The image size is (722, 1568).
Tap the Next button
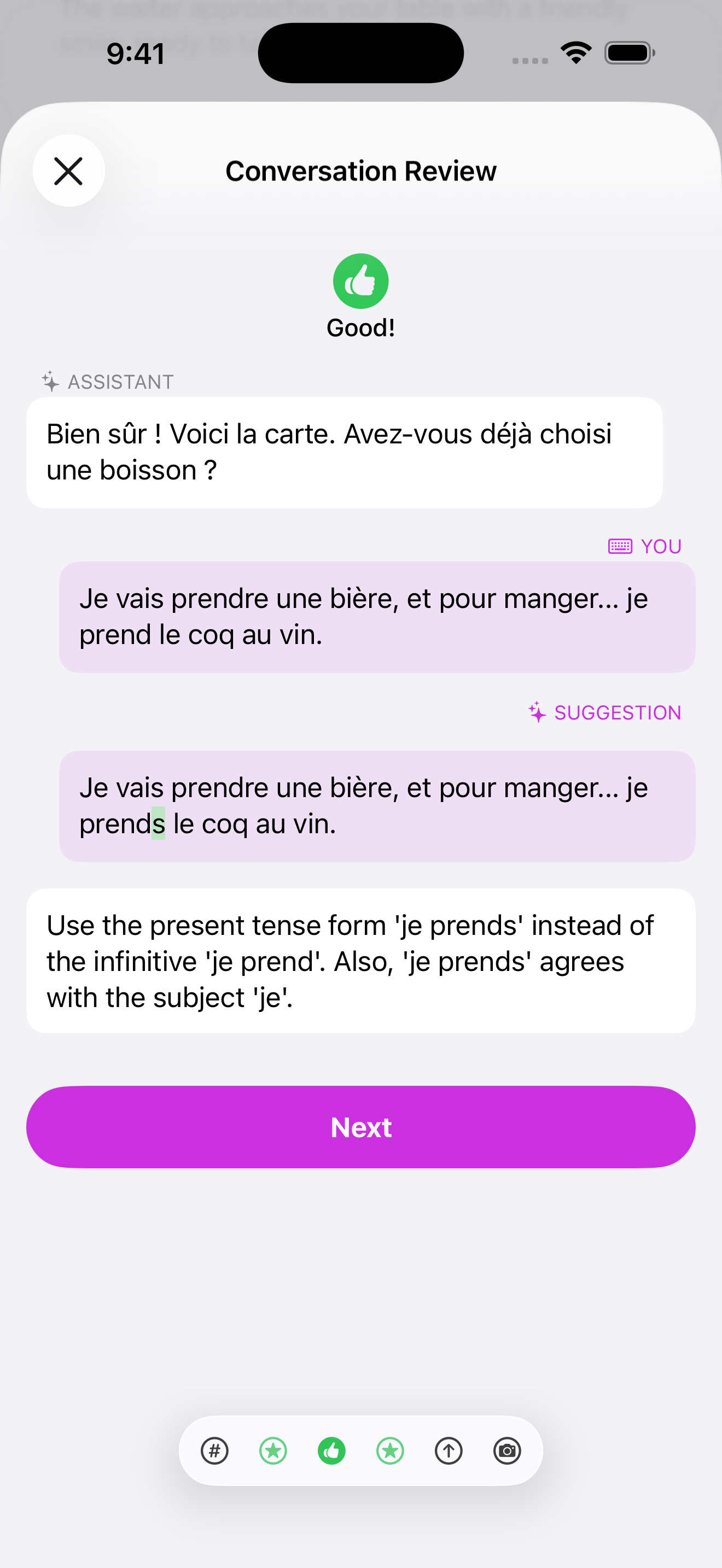coord(360,1127)
